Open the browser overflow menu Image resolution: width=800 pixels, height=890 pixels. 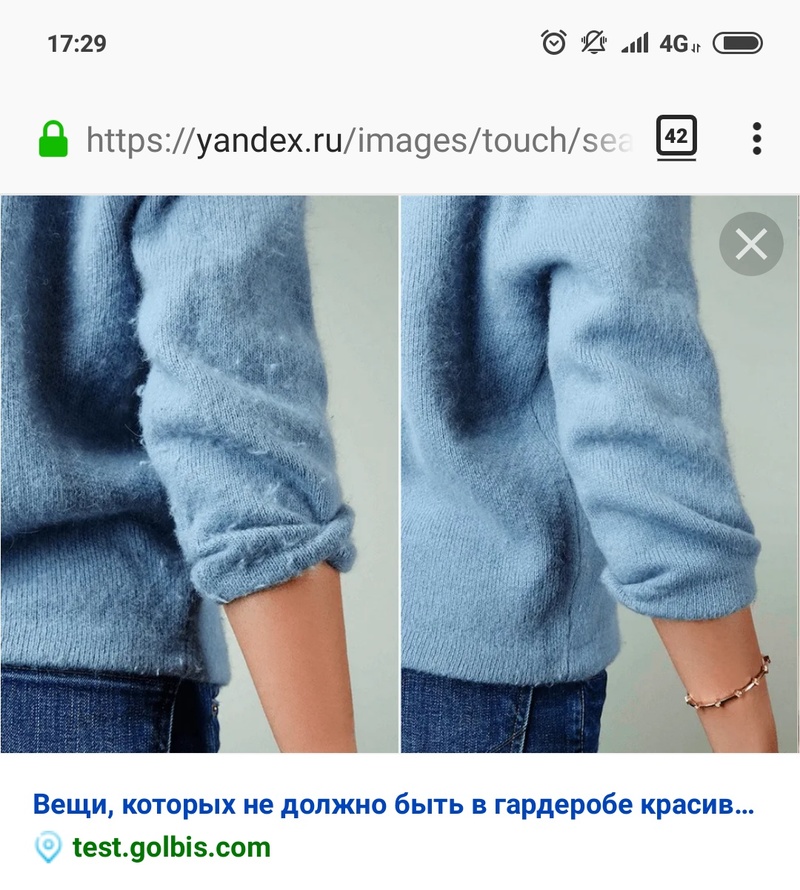757,138
